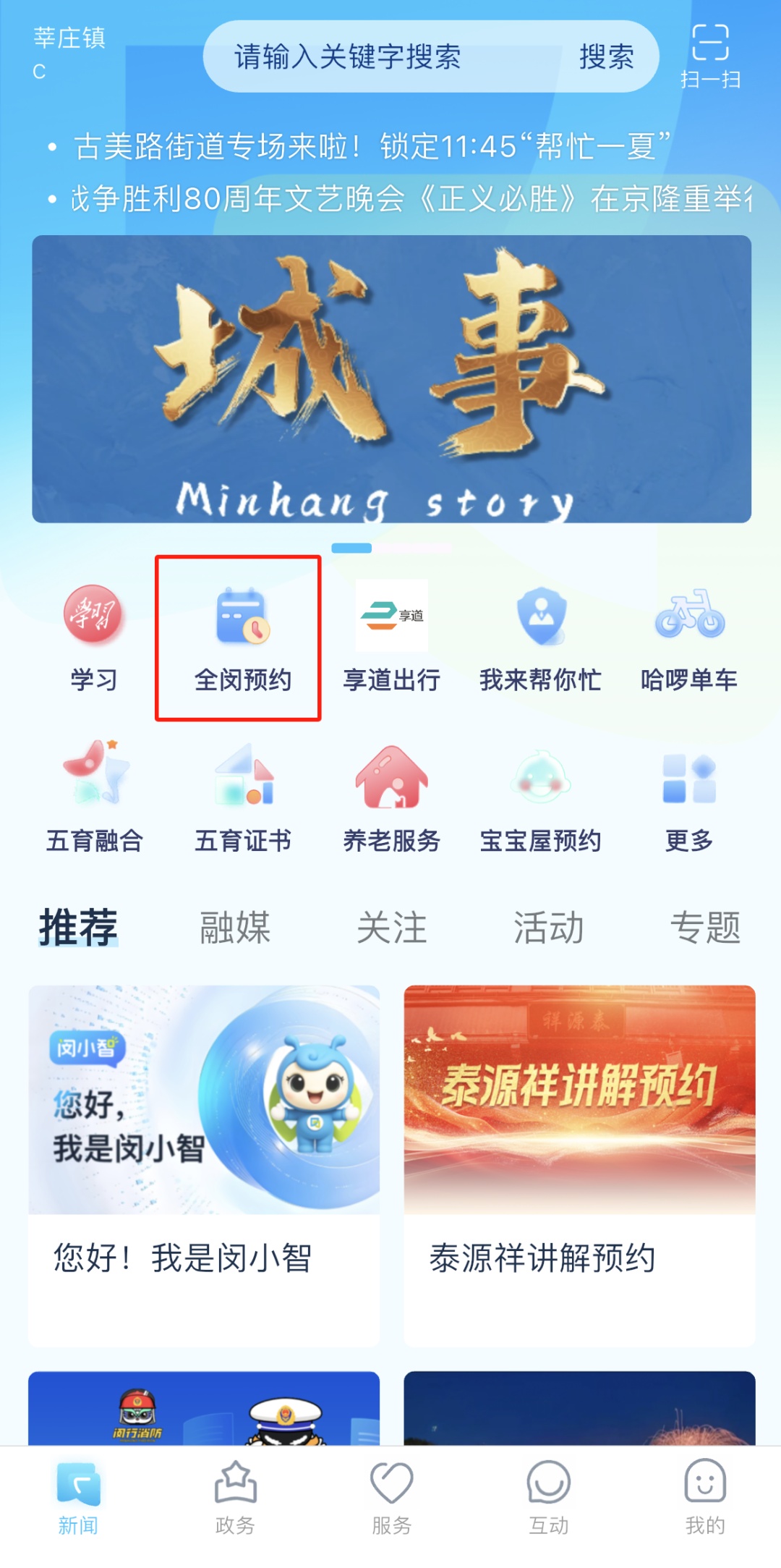Open the 扫一扫 scanner
Screen dimensions: 781x1568
coord(709,55)
